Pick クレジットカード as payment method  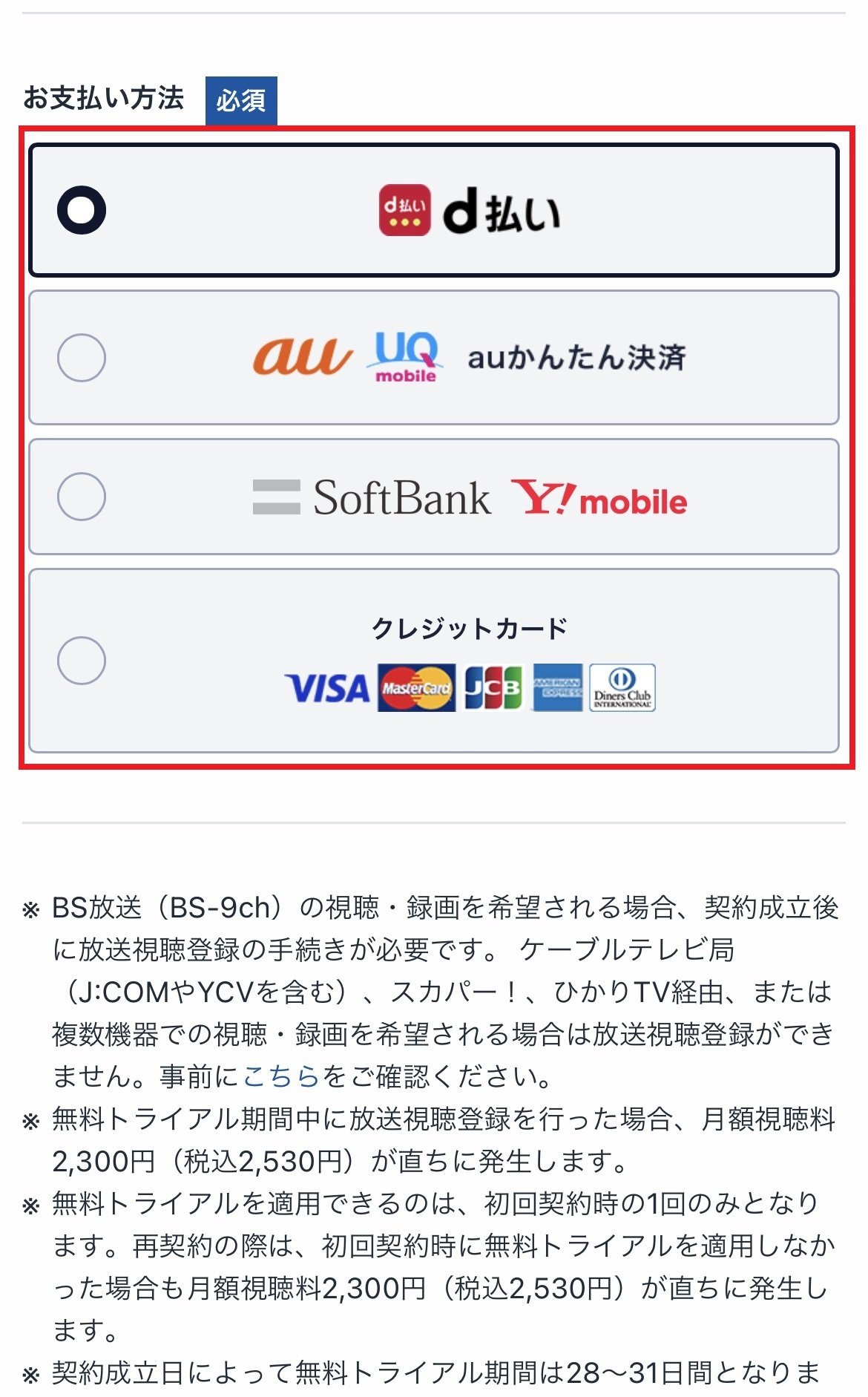pyautogui.click(x=82, y=661)
